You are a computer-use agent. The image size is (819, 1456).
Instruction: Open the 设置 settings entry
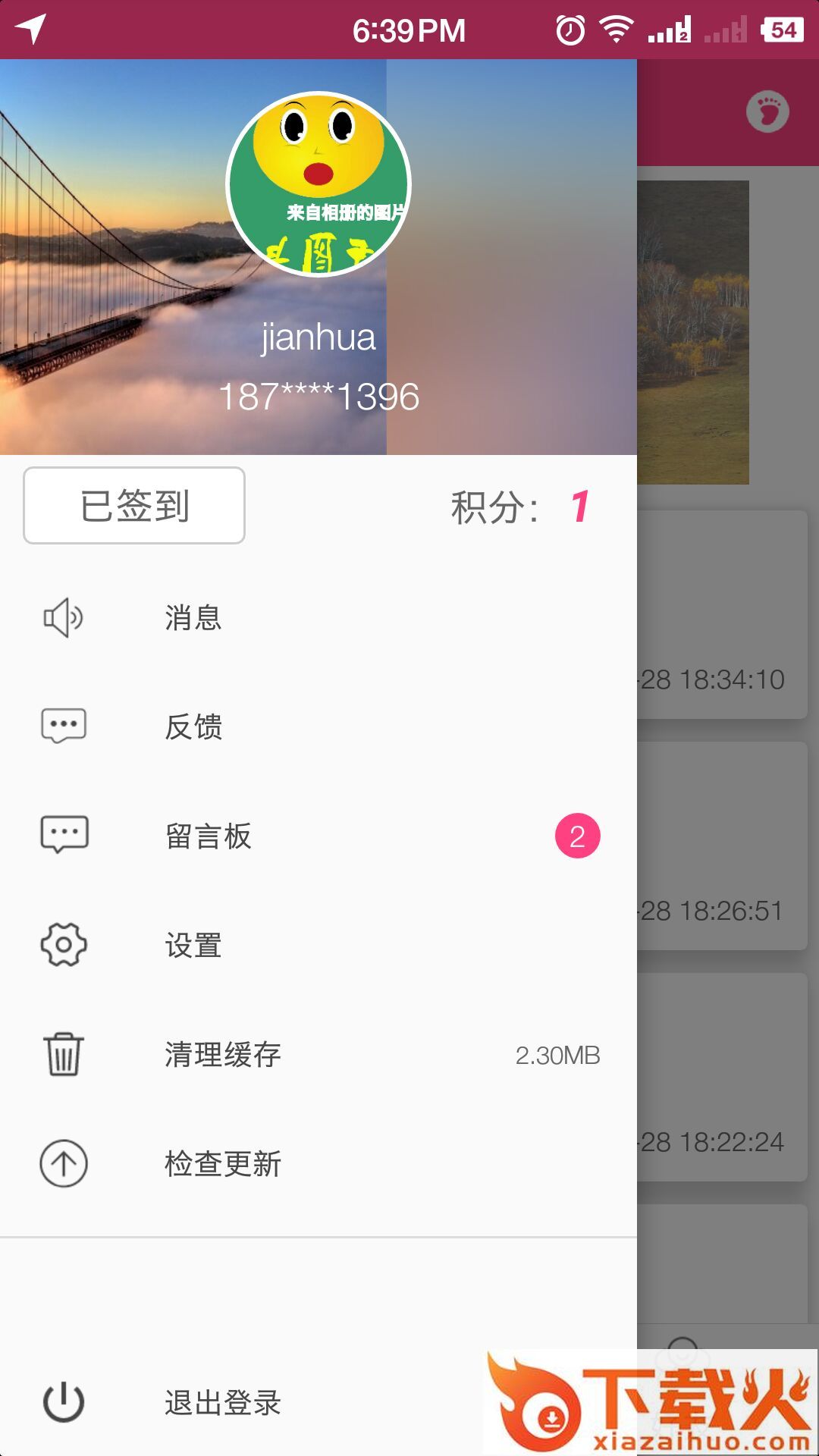point(192,946)
